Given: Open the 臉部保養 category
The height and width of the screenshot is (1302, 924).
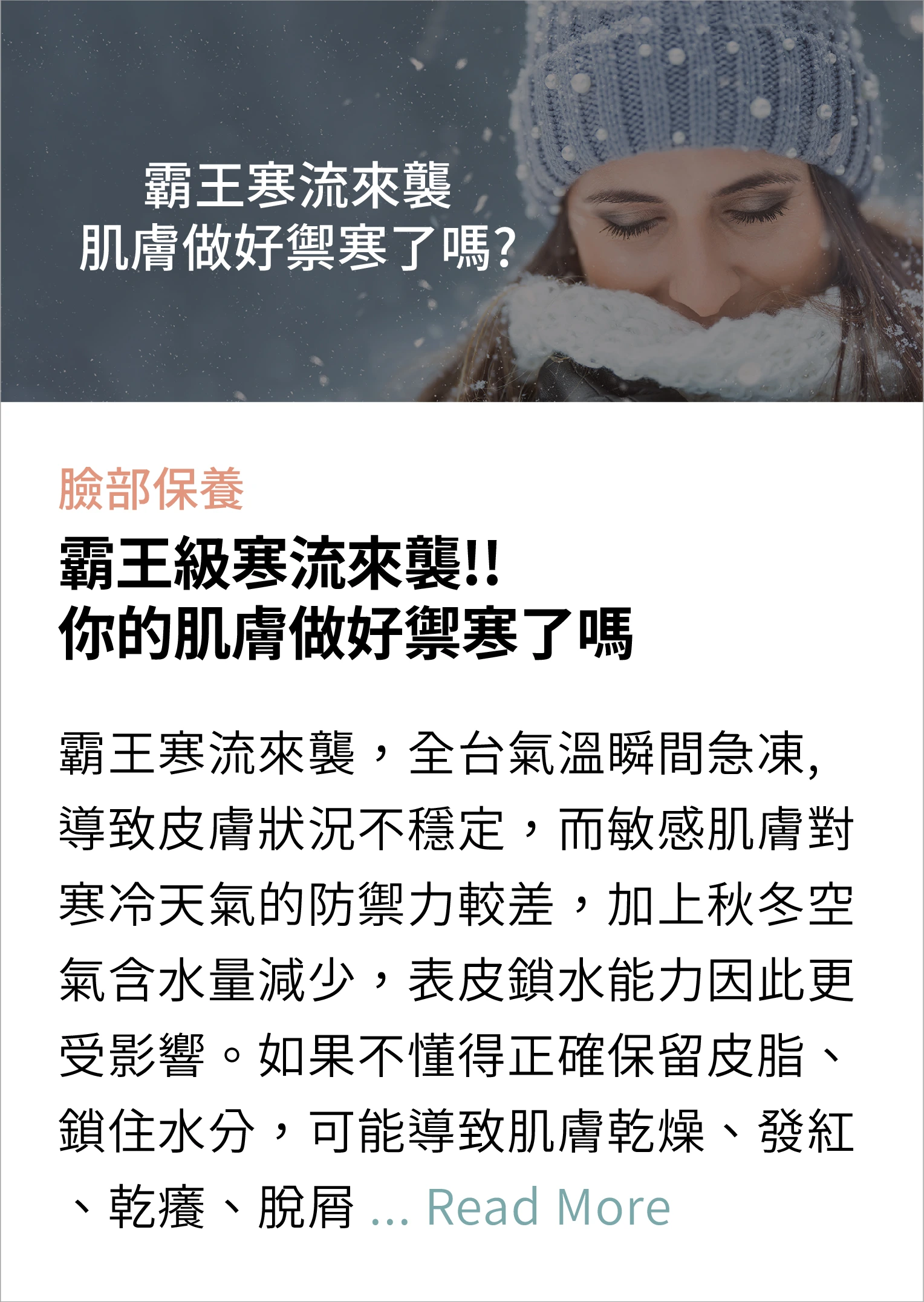Looking at the screenshot, I should pos(151,489).
